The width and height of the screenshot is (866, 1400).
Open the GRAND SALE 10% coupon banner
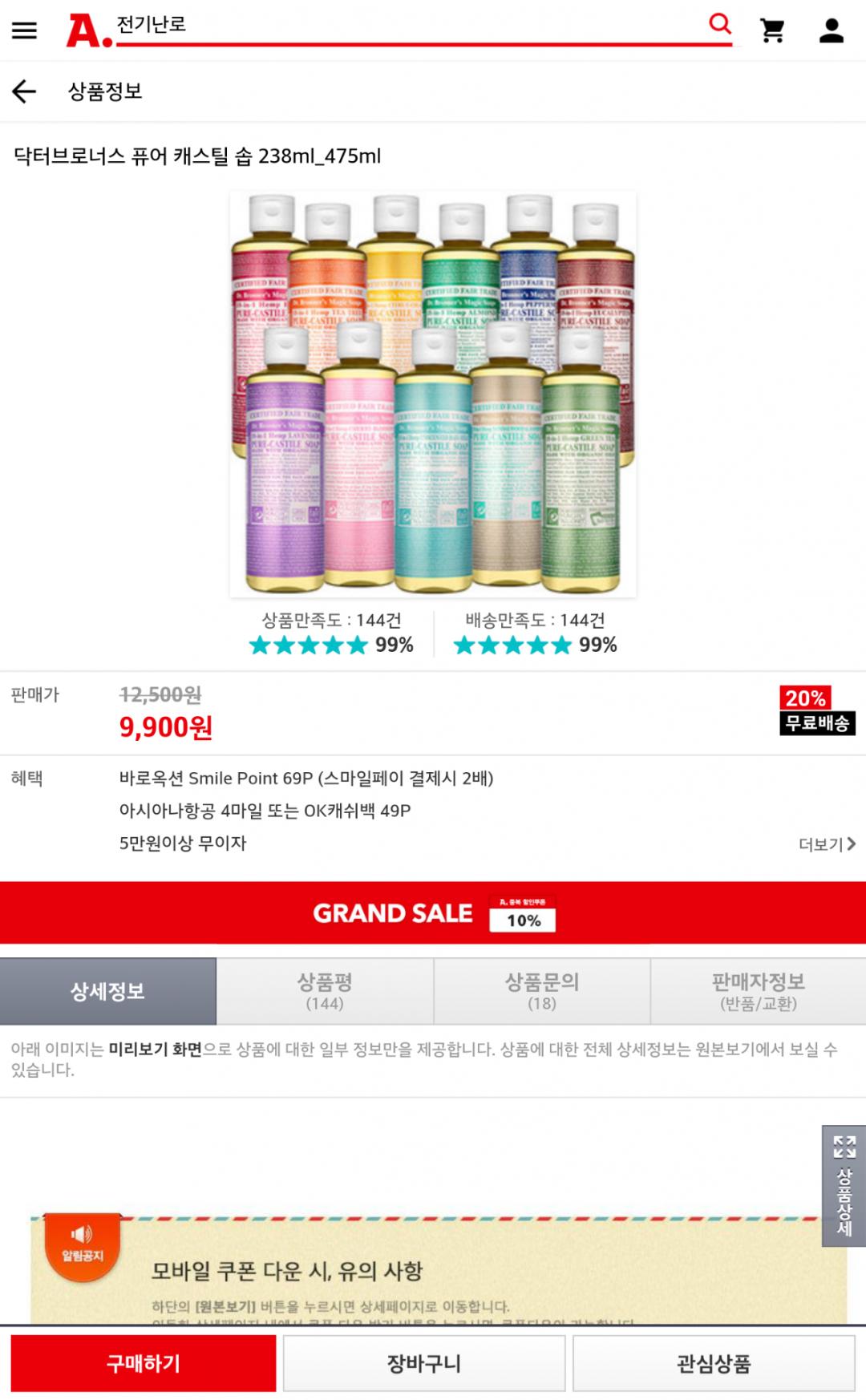433,913
